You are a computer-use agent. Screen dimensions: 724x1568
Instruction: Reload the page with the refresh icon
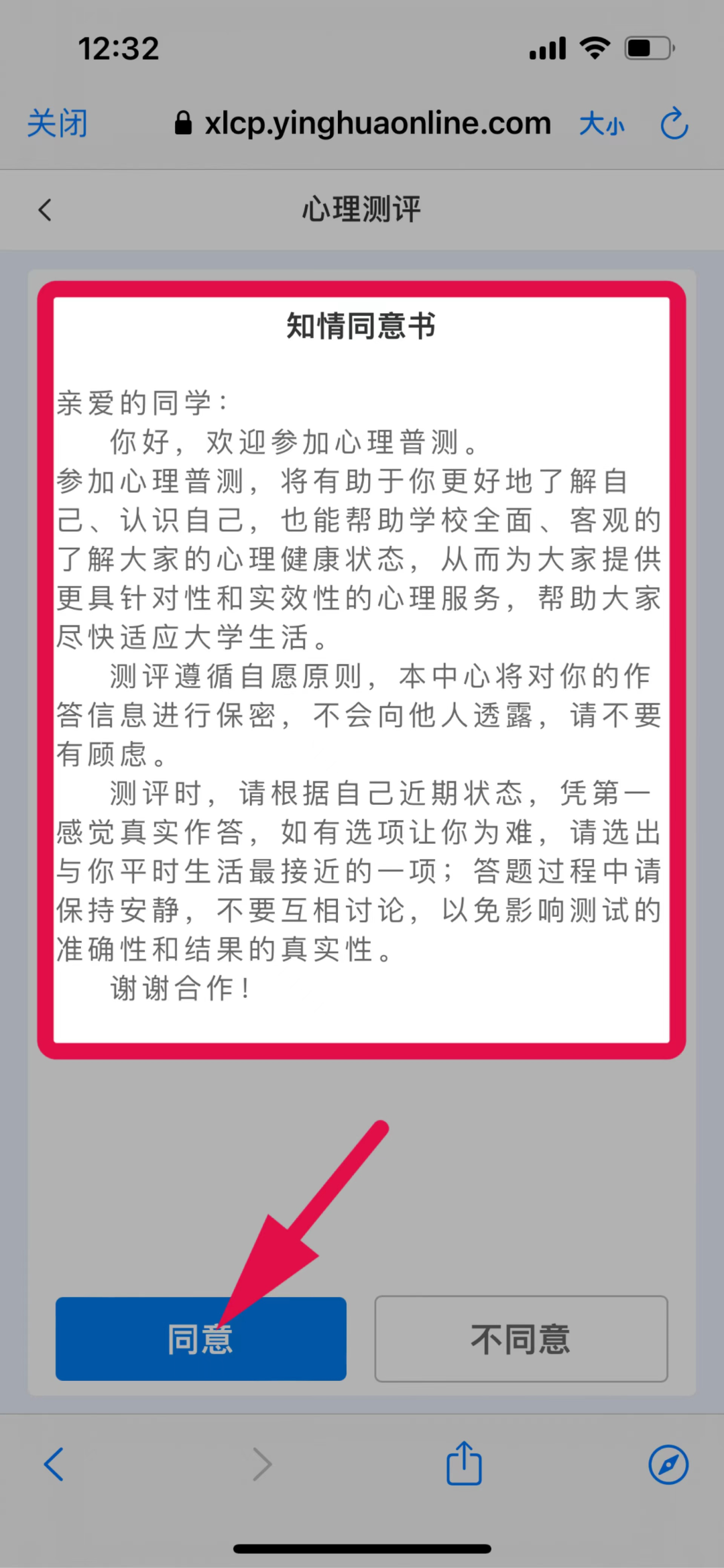click(x=674, y=124)
